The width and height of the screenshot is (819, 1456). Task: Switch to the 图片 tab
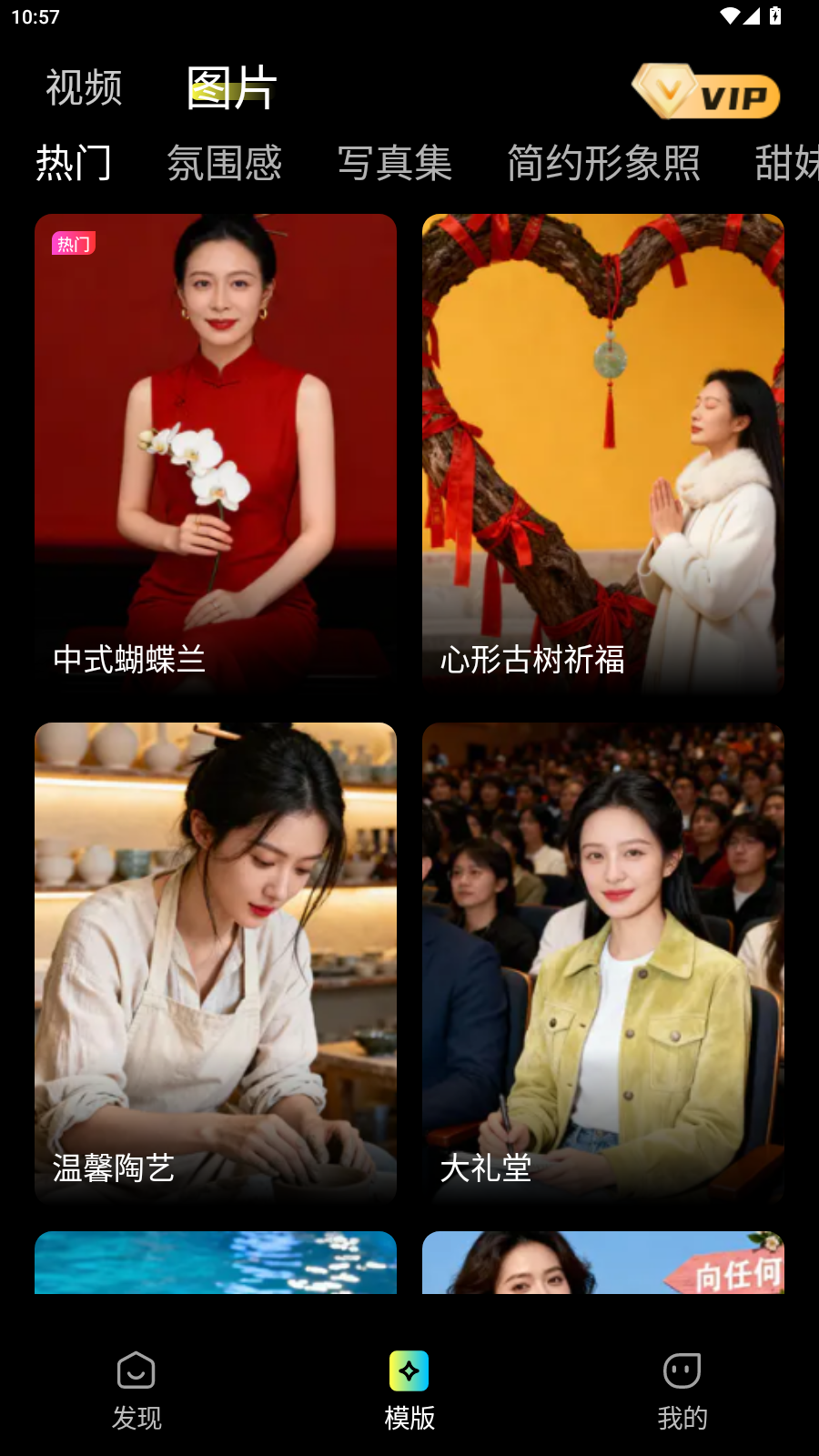(229, 86)
